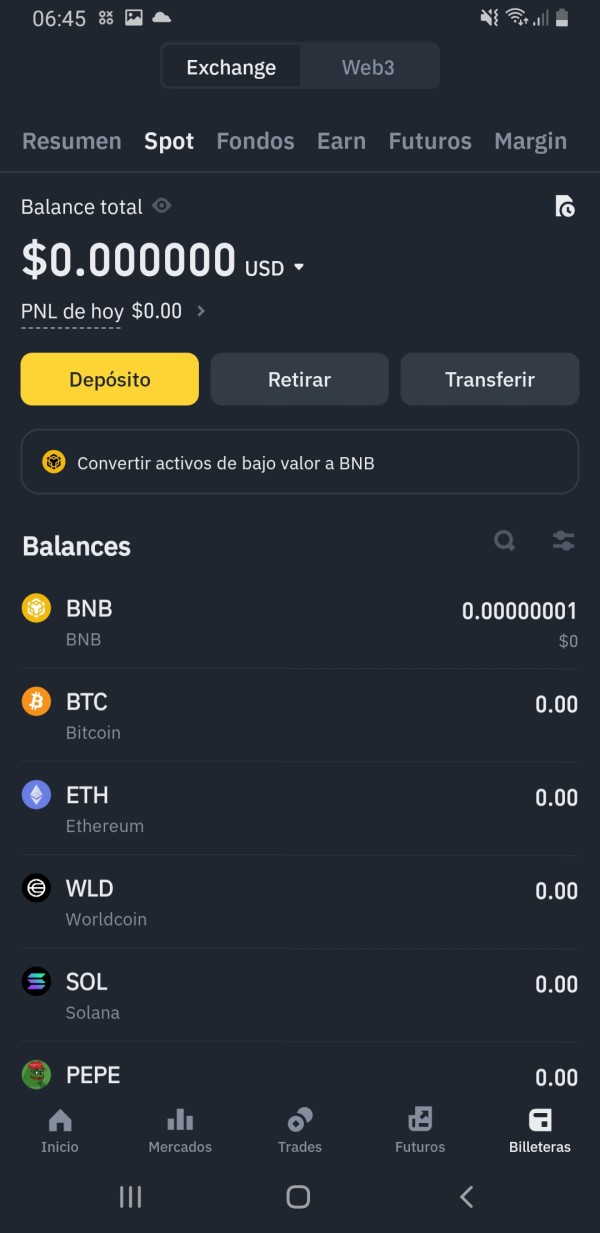This screenshot has width=600, height=1233.
Task: Select the Margin tab
Action: click(530, 141)
